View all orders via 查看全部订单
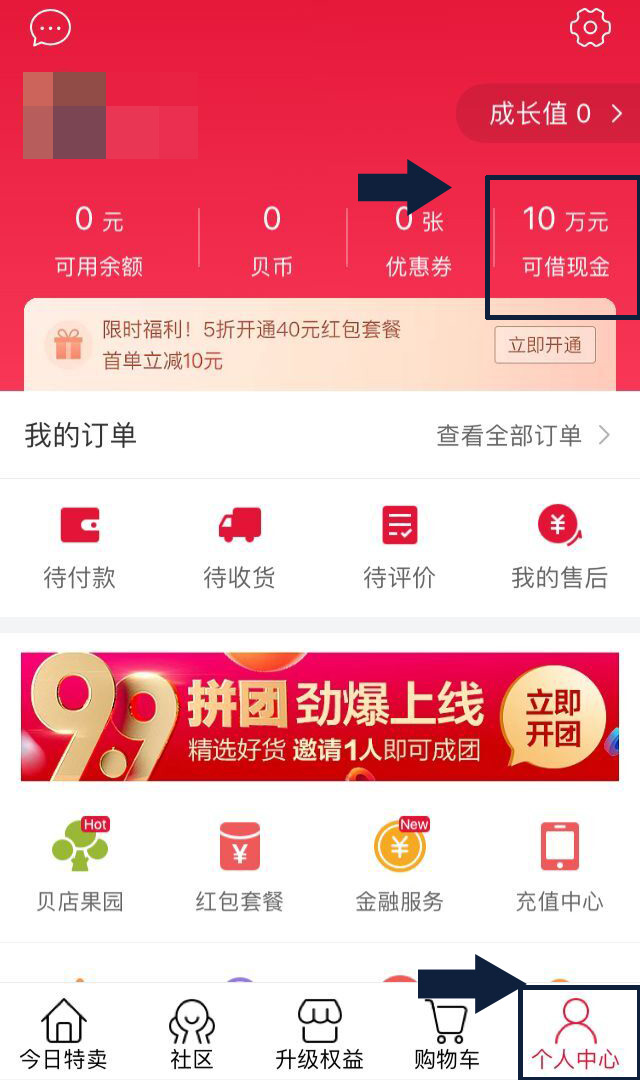The width and height of the screenshot is (640, 1080). [x=522, y=435]
